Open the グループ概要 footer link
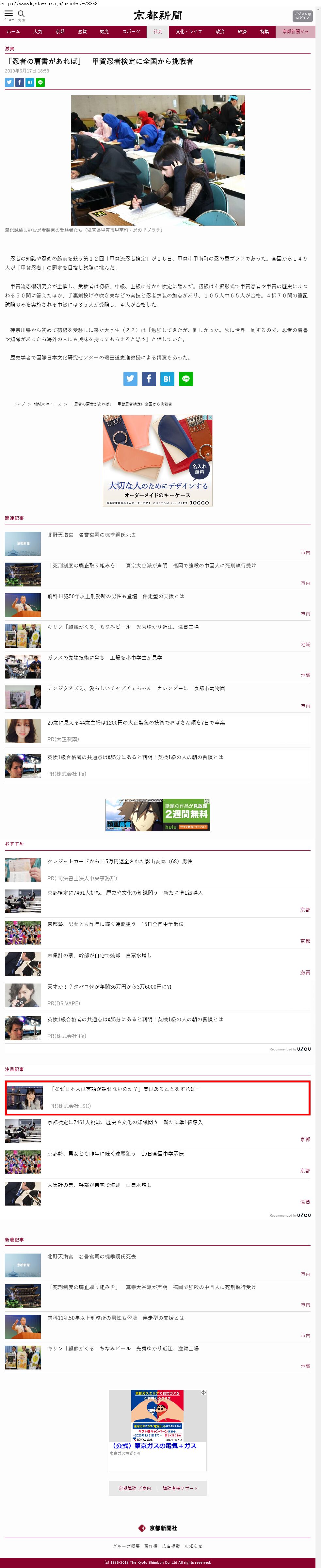The width and height of the screenshot is (321, 1568). pos(126,1545)
